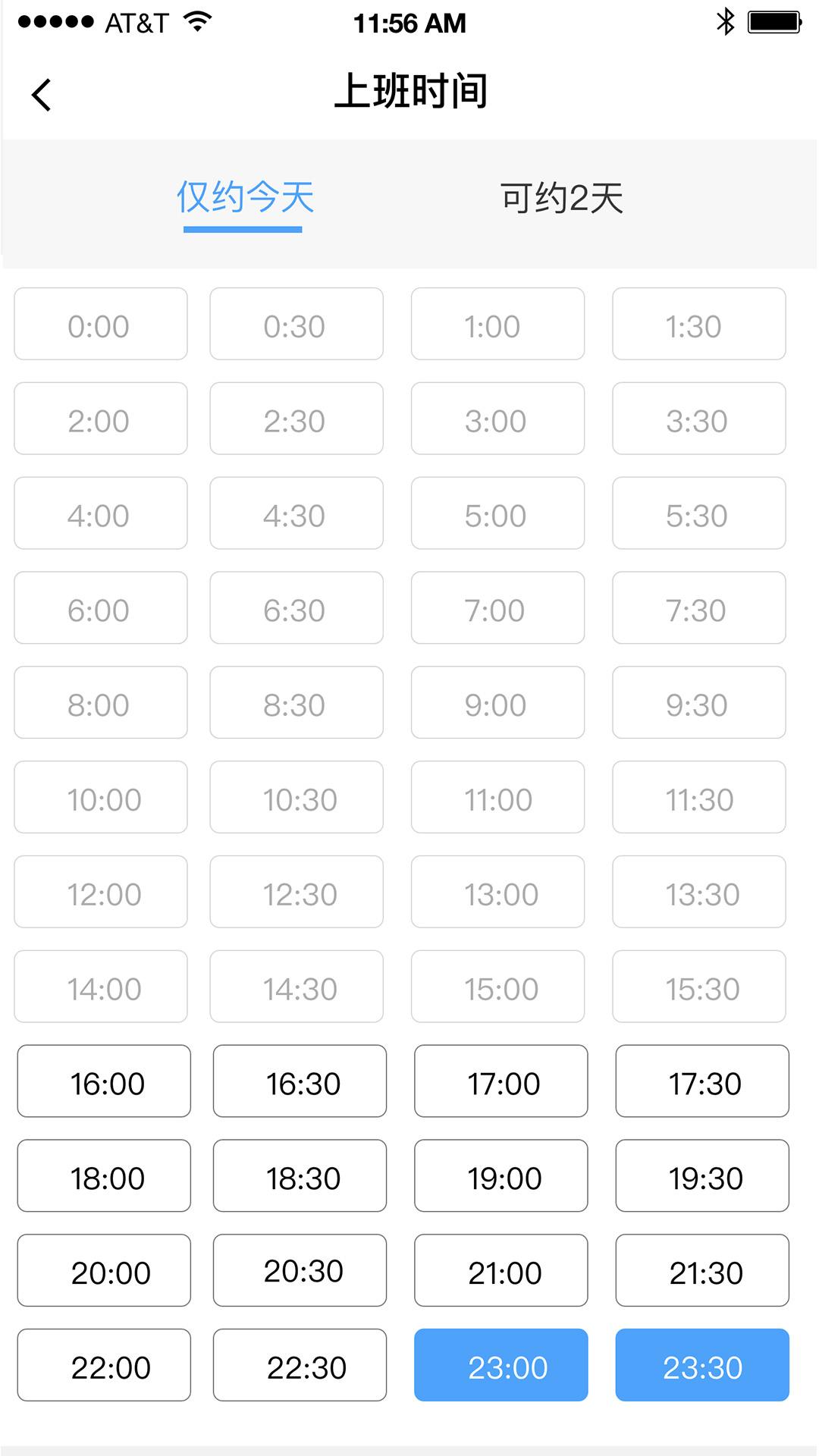Viewport: 819px width, 1456px height.
Task: Choose the 20:30 time slot
Action: [x=300, y=1270]
